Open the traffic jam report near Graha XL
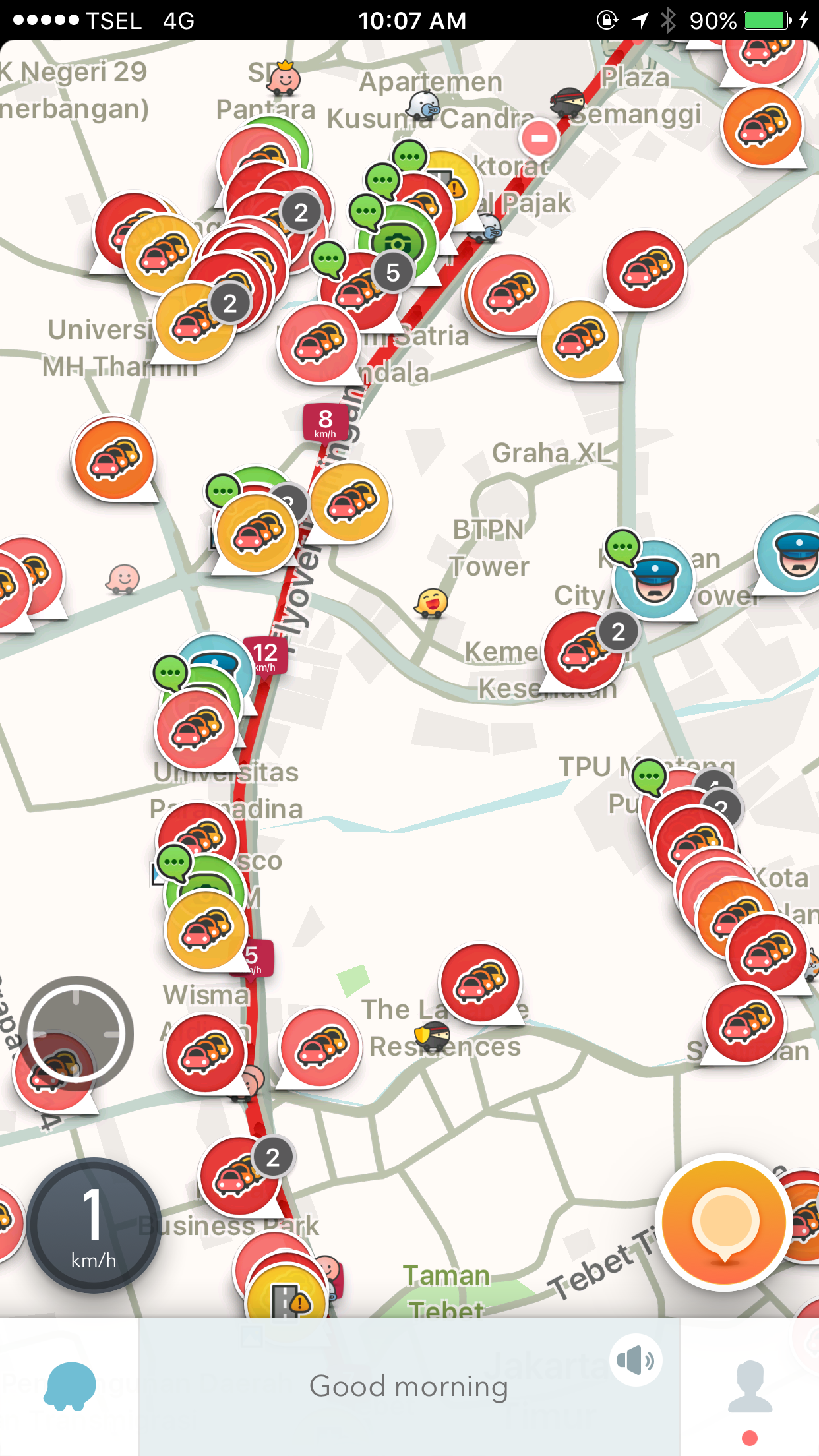This screenshot has height=1456, width=819. [580, 339]
